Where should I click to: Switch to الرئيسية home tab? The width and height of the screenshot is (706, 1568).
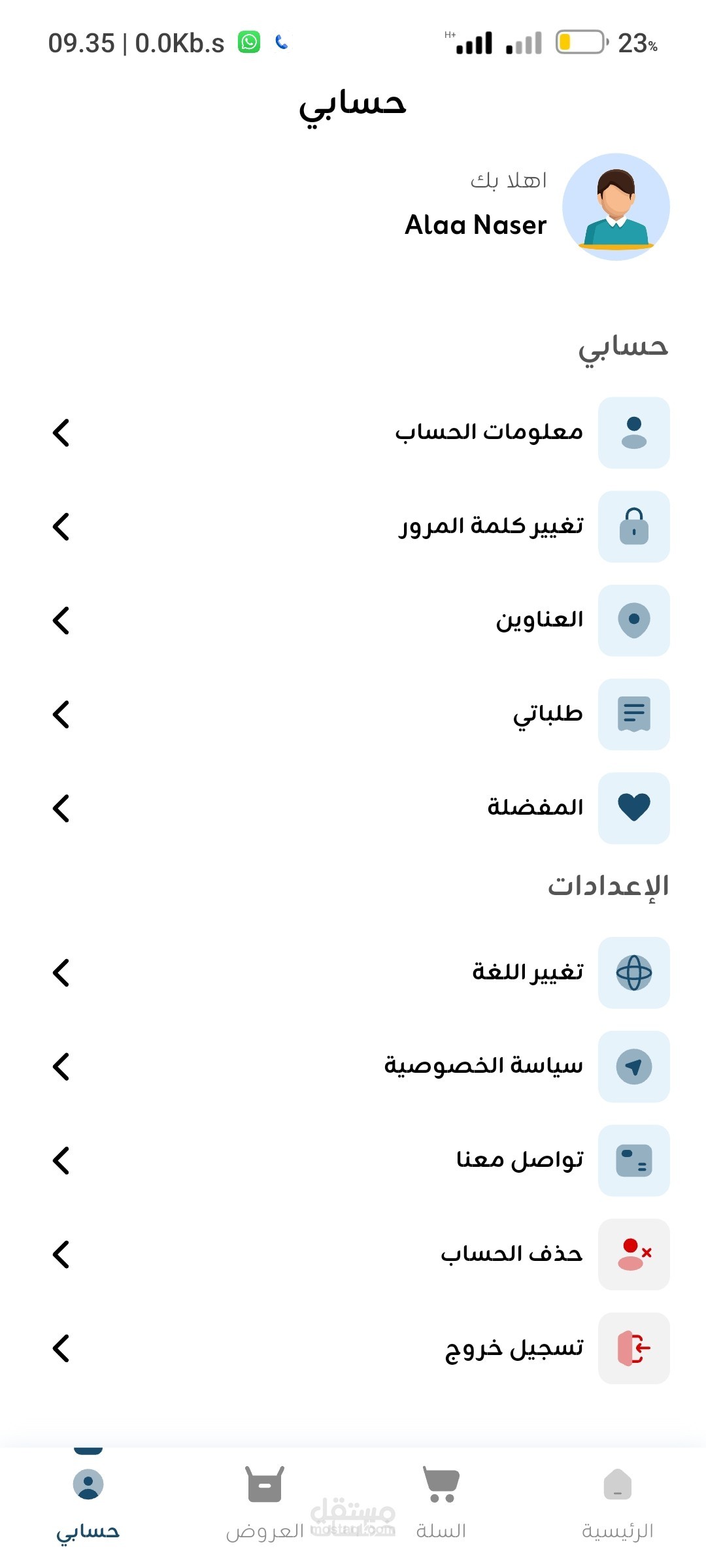tap(618, 1504)
